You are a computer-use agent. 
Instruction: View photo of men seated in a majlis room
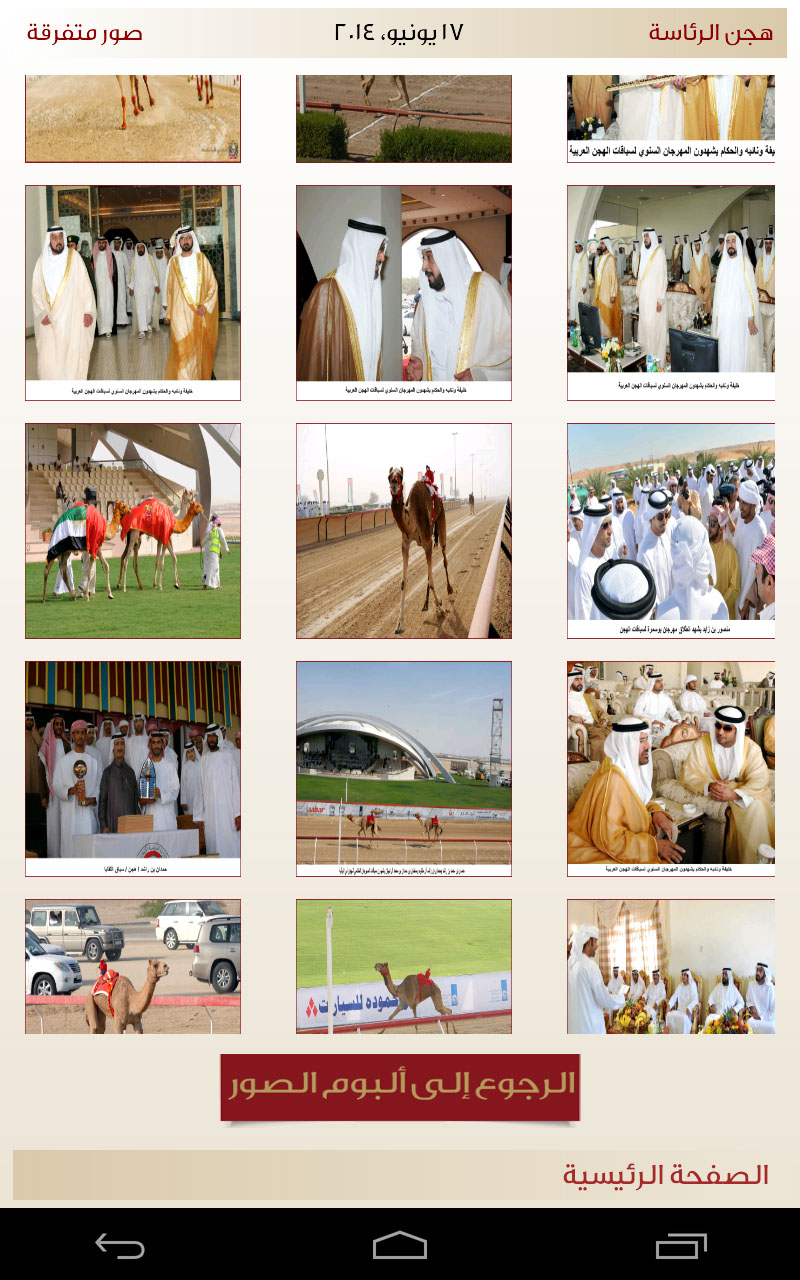[x=671, y=966]
